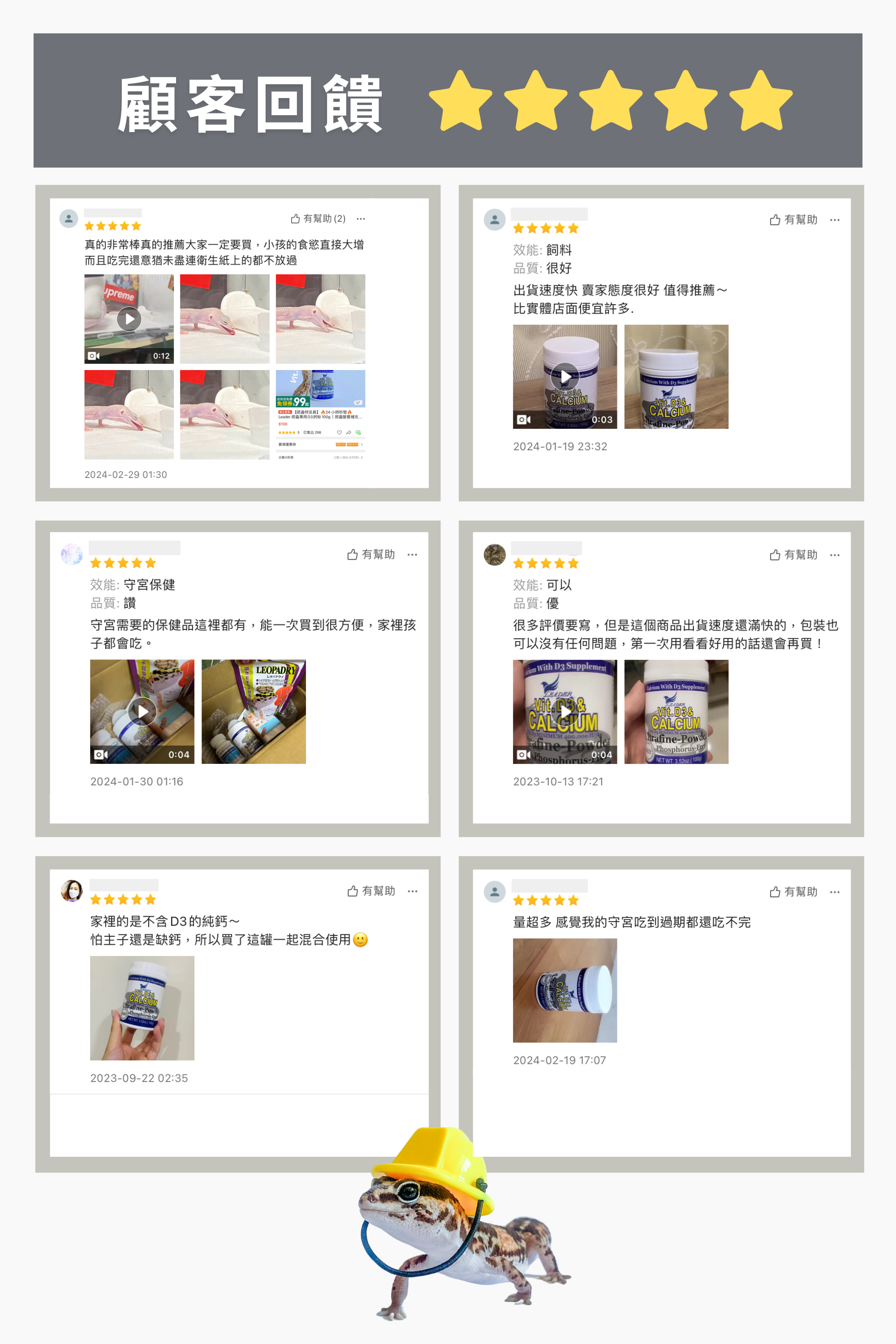Image resolution: width=896 pixels, height=1344 pixels.
Task: Click the share arrow icon on product card
Action: (349, 433)
